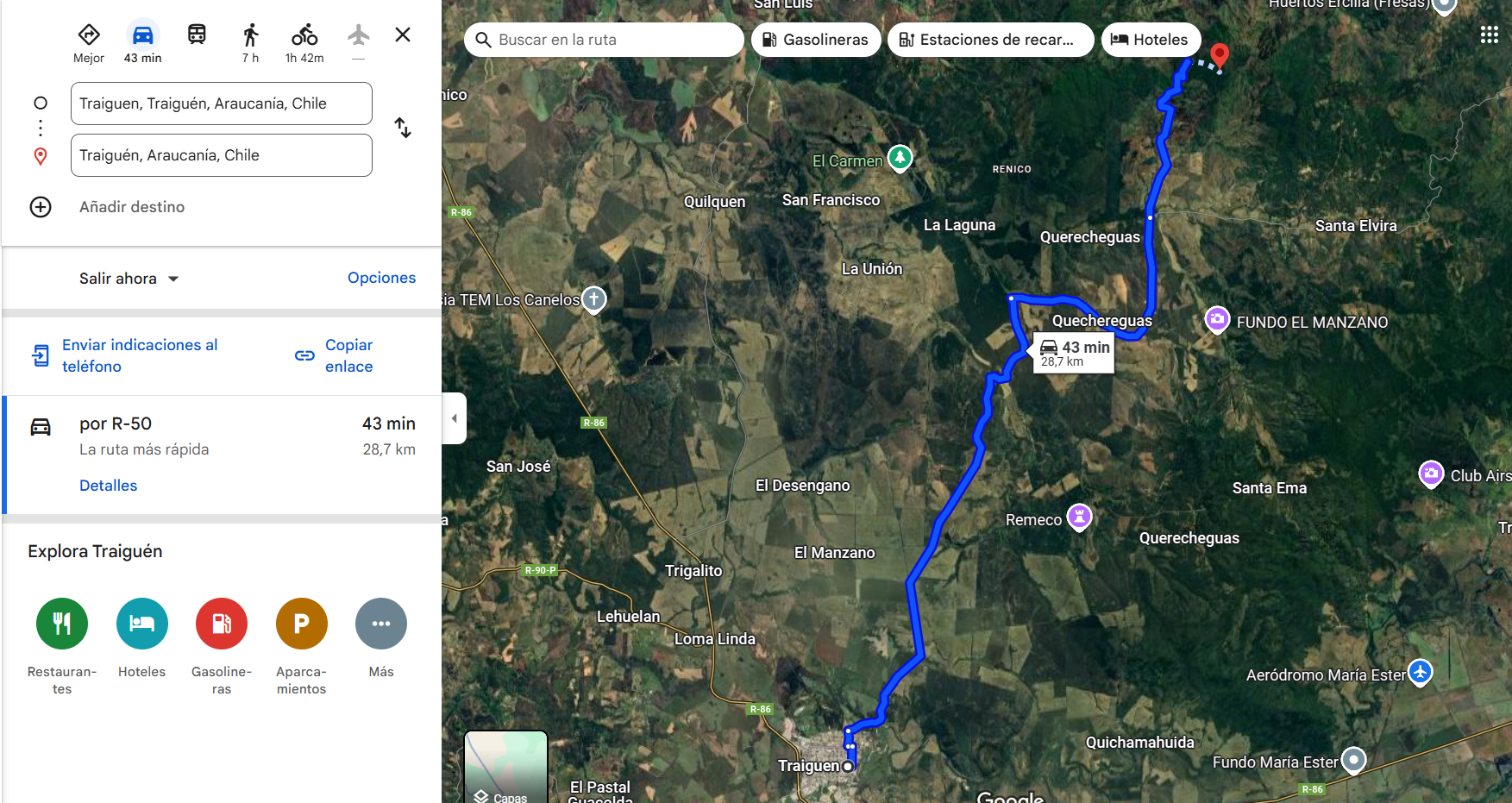Viewport: 1512px width, 803px height.
Task: Select the walking travel mode
Action: pos(250,42)
